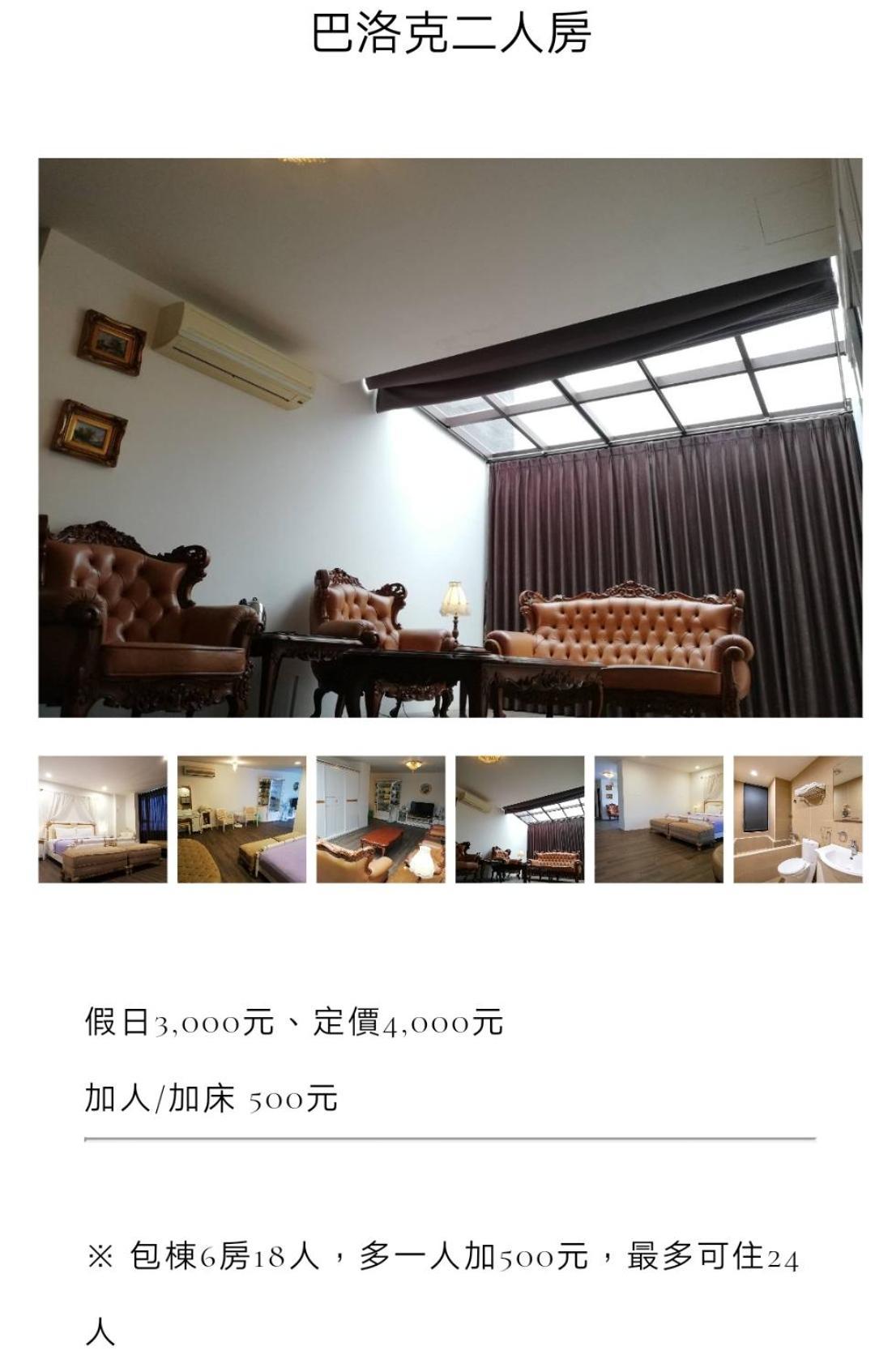Open the large sofa room photo
This screenshot has height=1372, width=875.
tap(450, 438)
